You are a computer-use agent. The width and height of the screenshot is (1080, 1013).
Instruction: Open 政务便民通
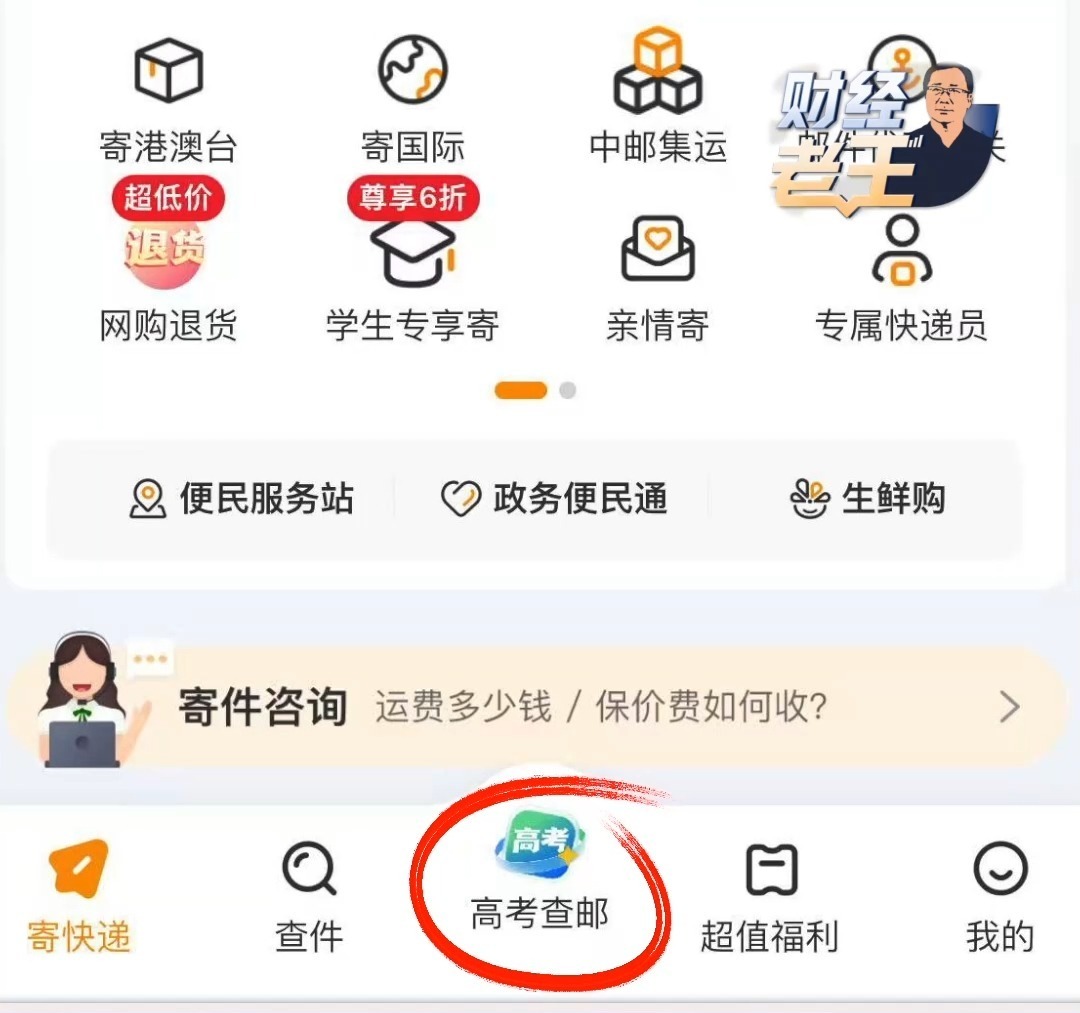coord(555,498)
